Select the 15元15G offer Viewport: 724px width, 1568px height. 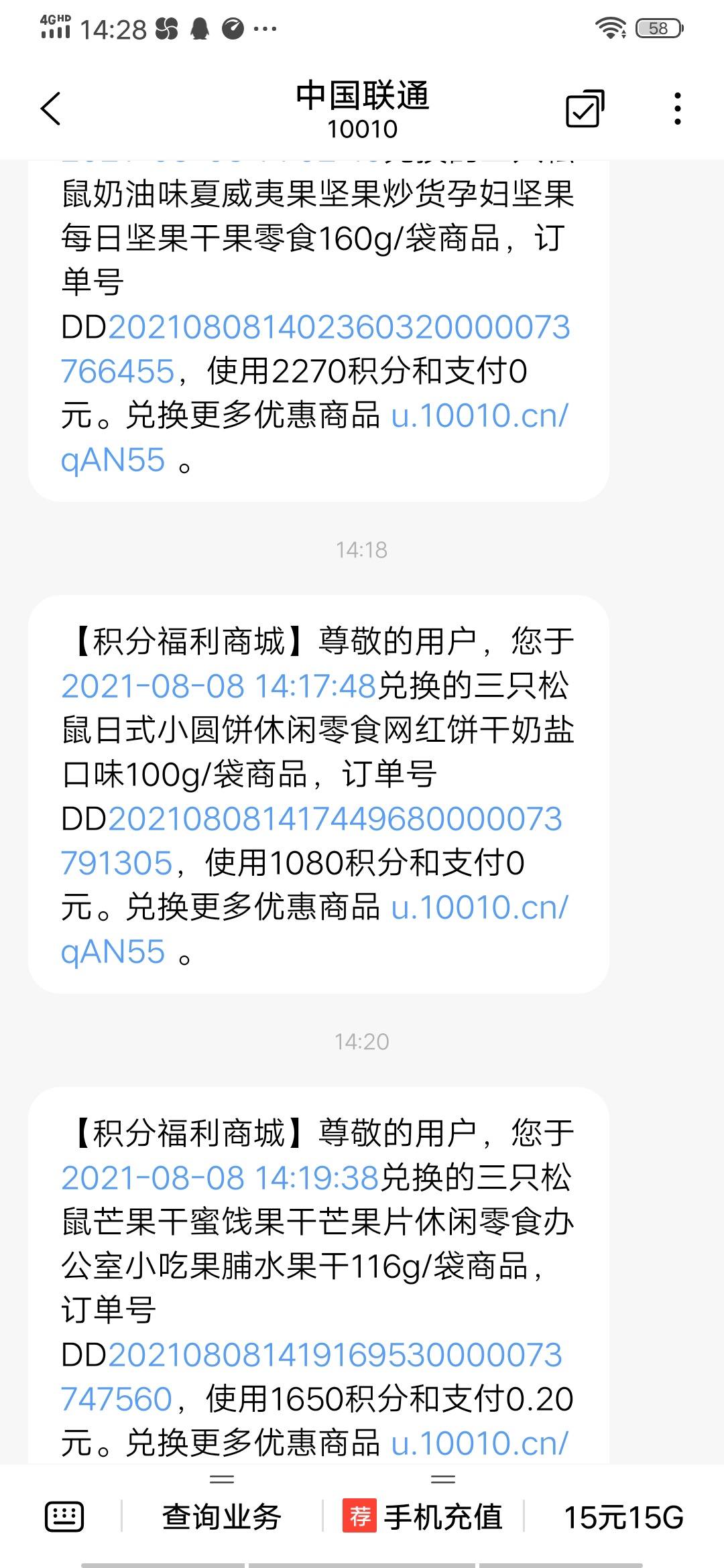pos(624,1517)
